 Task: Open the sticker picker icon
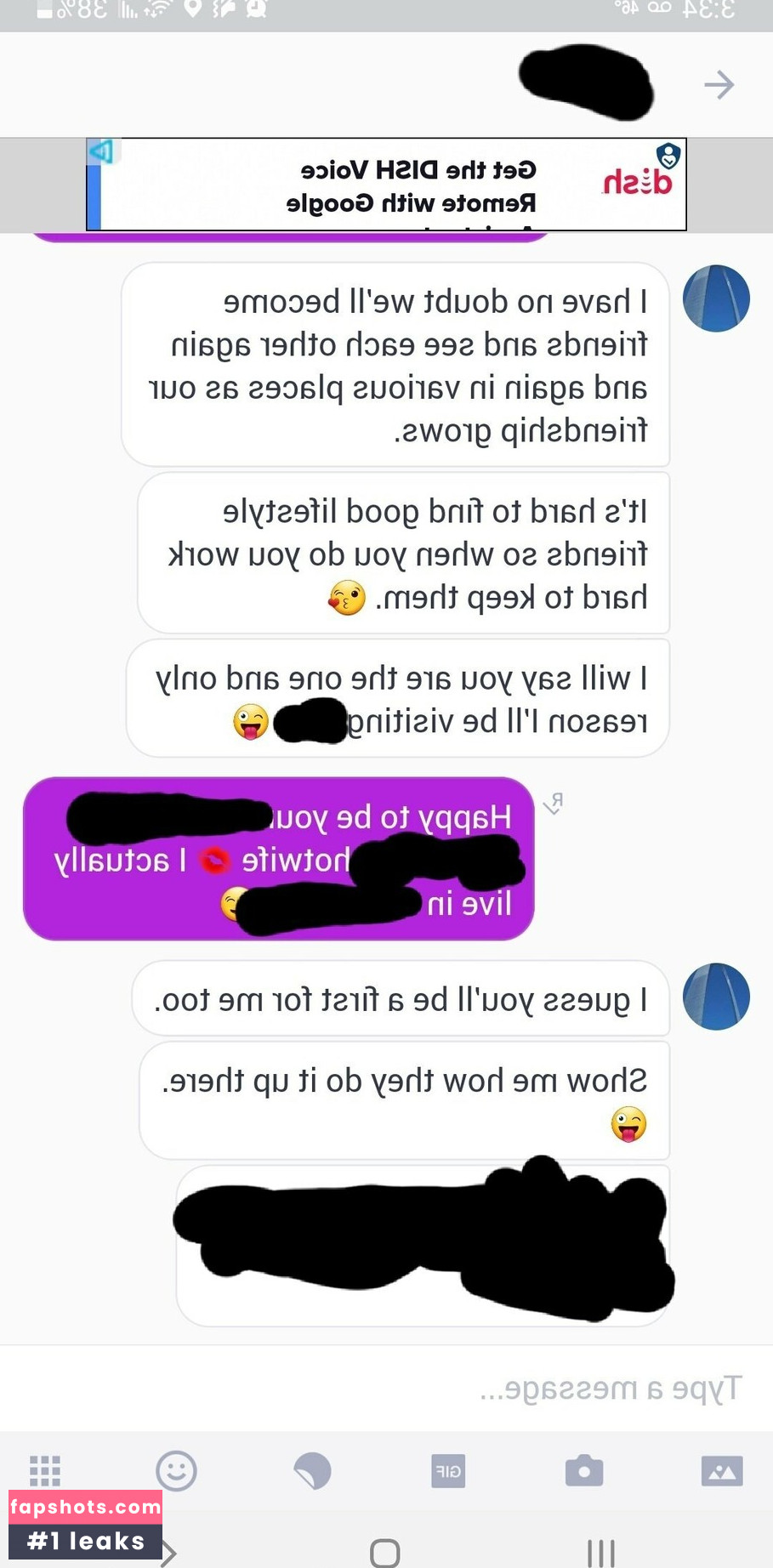(x=312, y=1470)
